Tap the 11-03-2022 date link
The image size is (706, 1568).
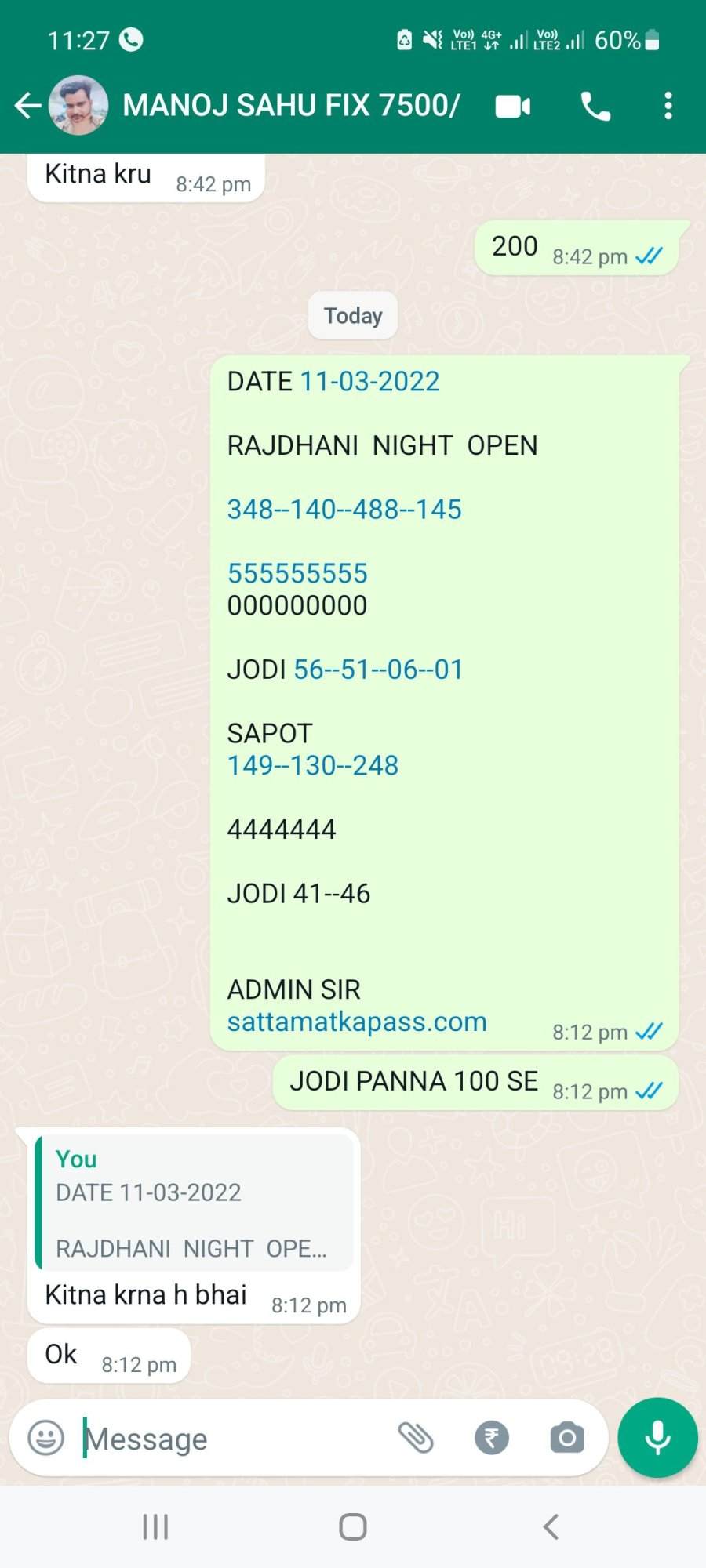(x=370, y=381)
